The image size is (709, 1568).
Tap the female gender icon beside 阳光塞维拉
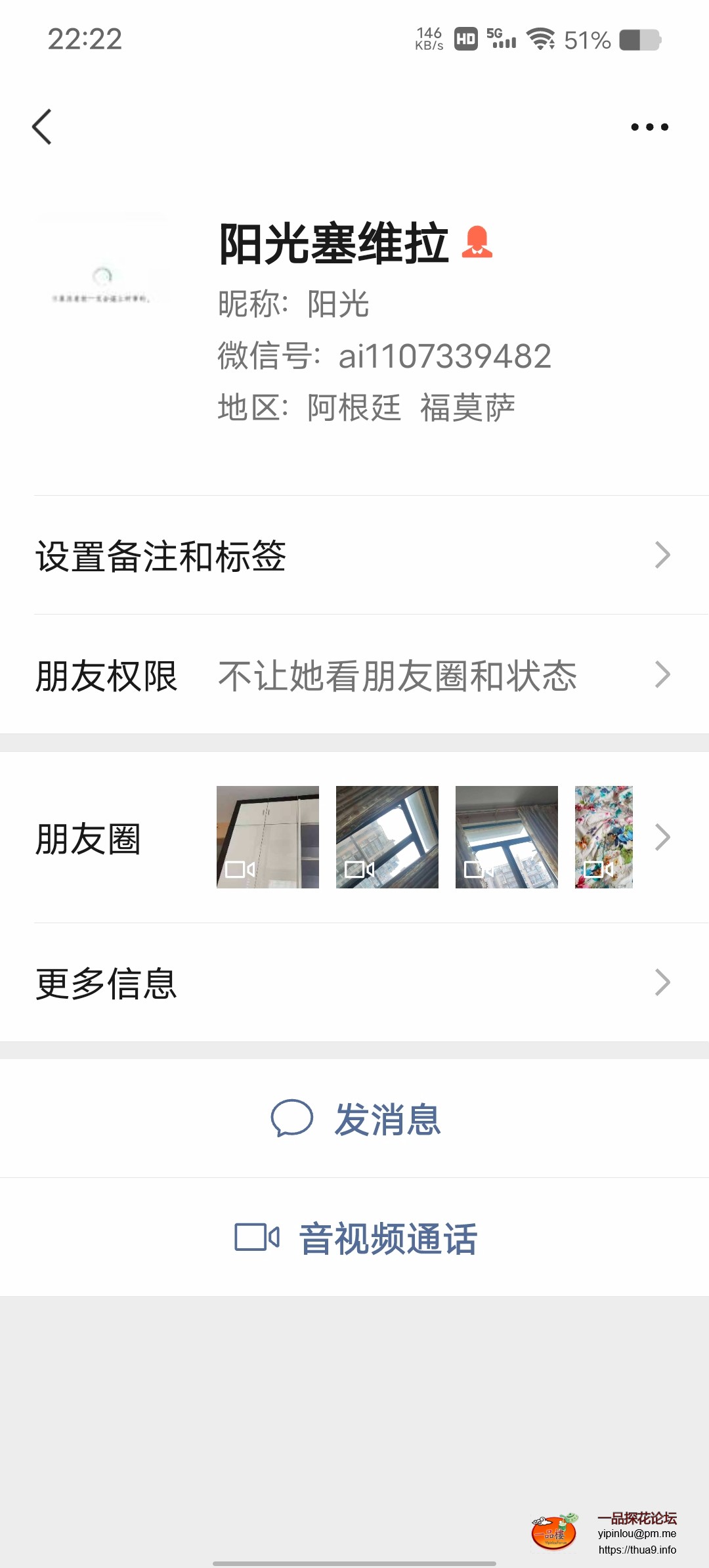(x=479, y=244)
